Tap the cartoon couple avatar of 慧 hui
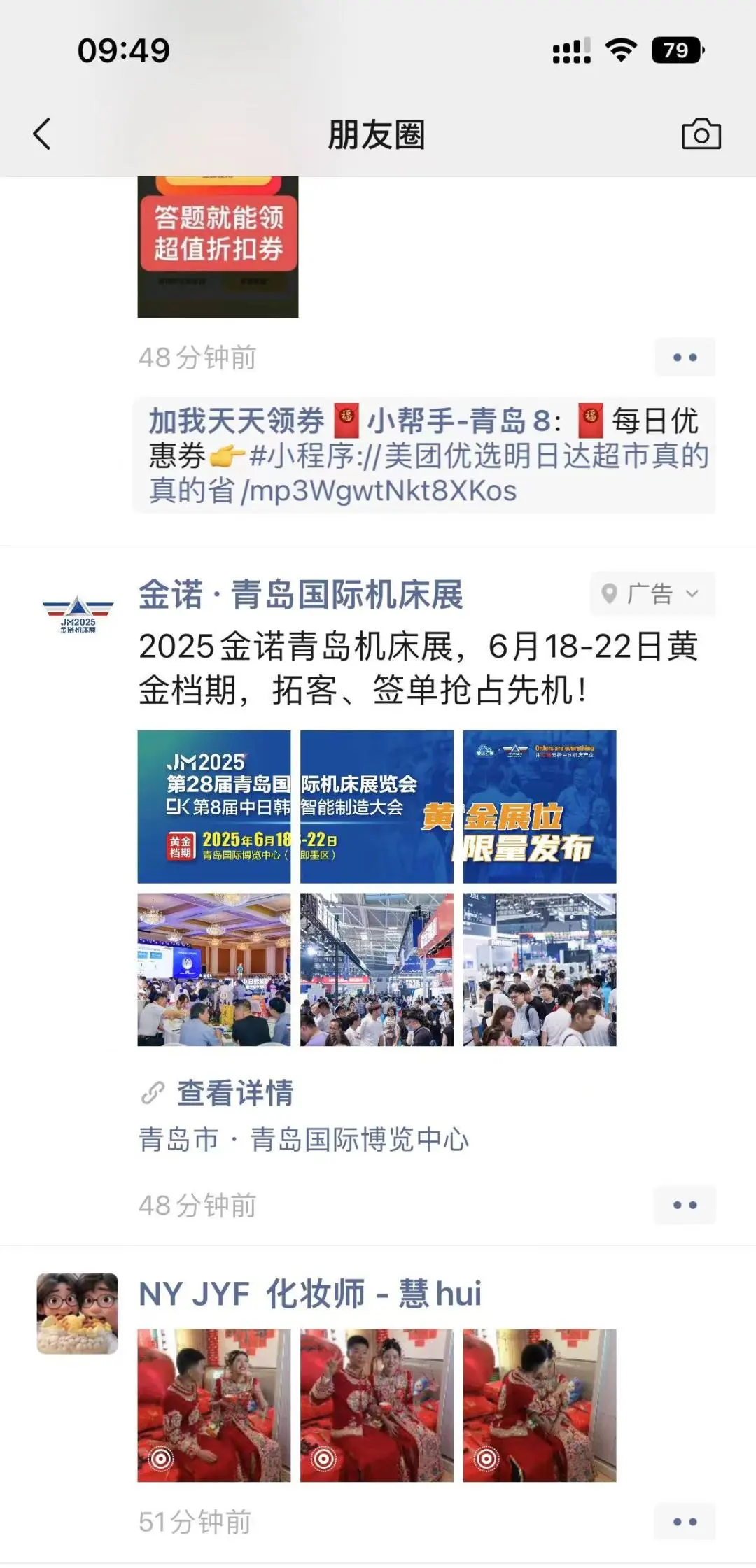Screen dimensions: 756x1568 (78, 1313)
